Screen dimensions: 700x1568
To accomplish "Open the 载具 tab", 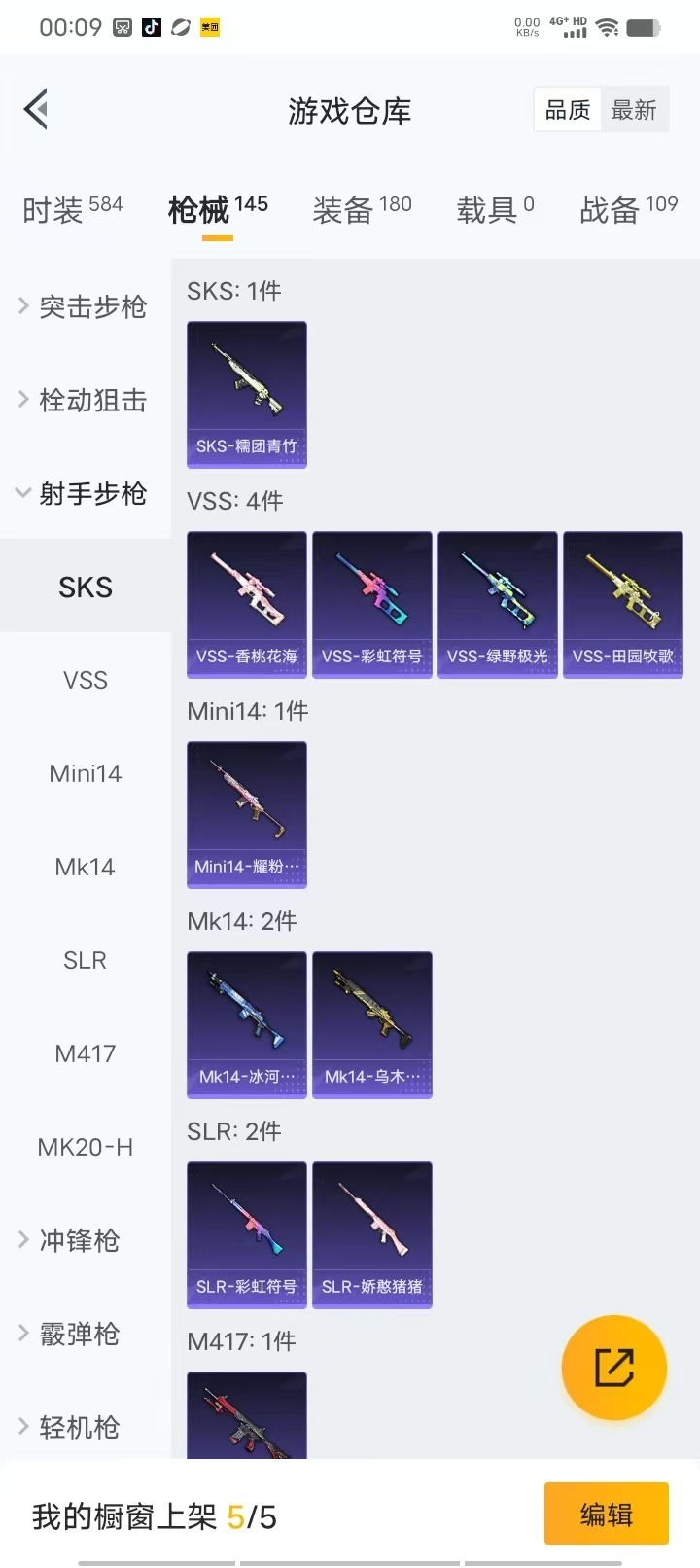I will tap(495, 208).
